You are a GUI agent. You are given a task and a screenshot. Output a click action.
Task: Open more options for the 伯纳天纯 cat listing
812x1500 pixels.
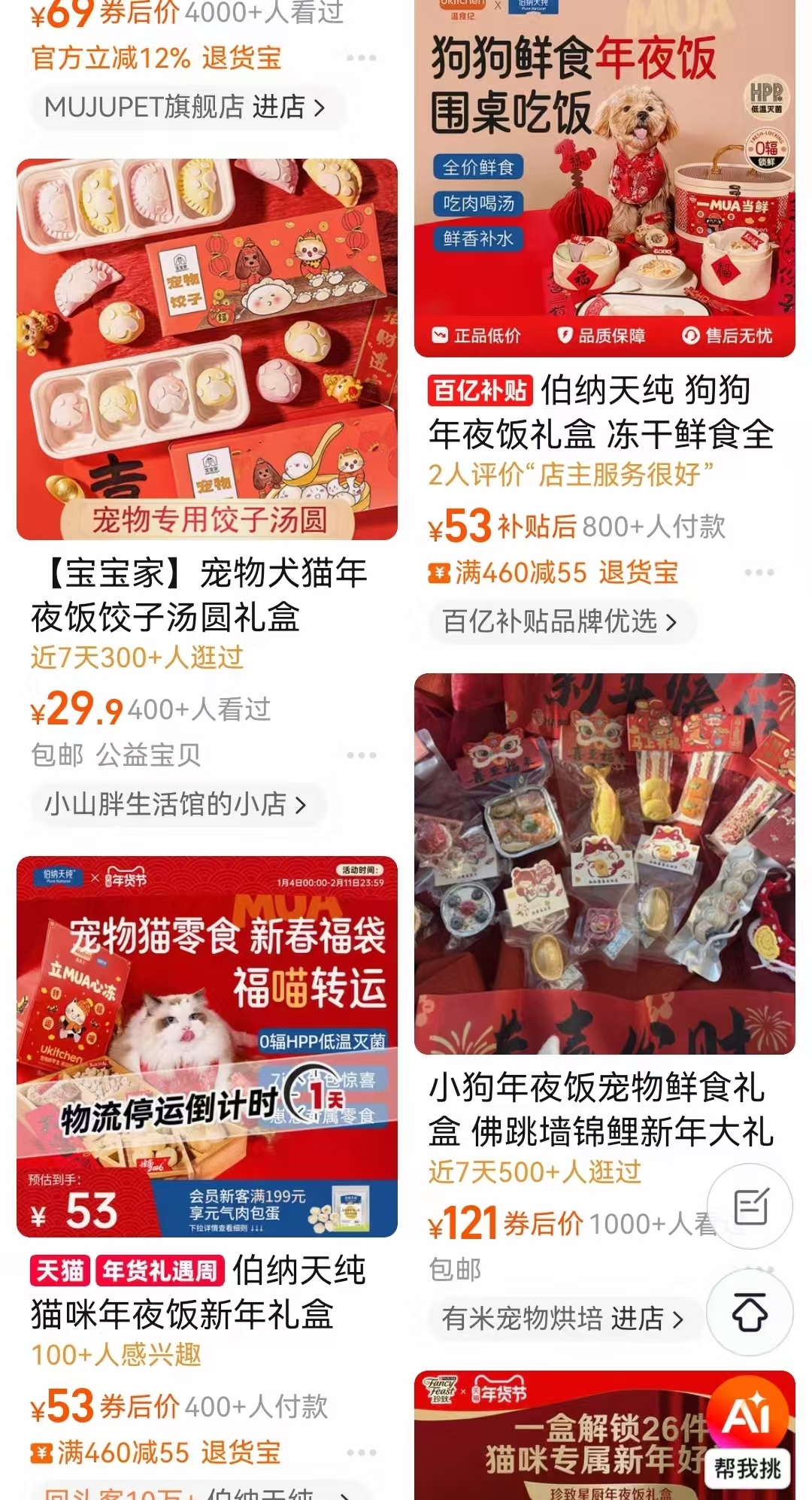coord(362,1452)
